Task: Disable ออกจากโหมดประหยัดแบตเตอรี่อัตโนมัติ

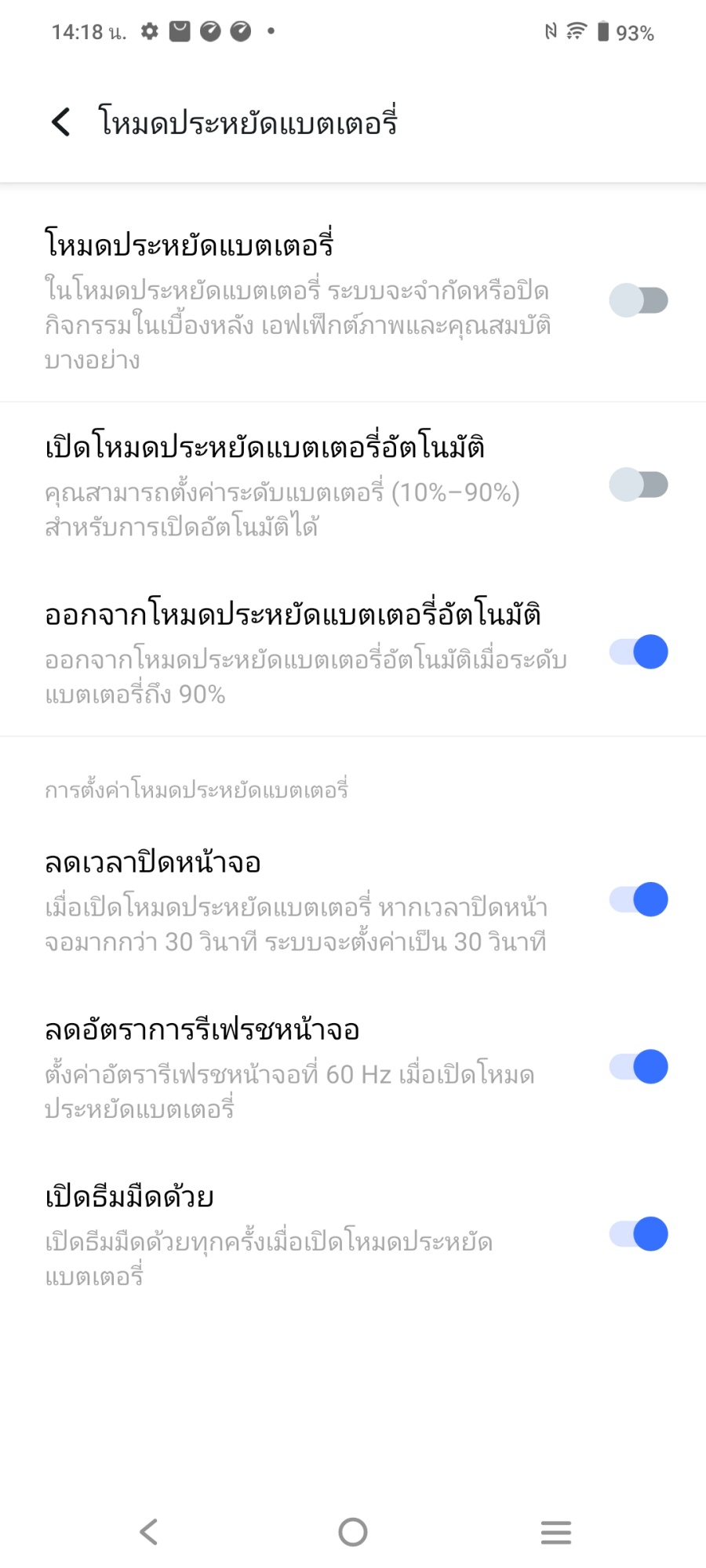Action: 639,652
